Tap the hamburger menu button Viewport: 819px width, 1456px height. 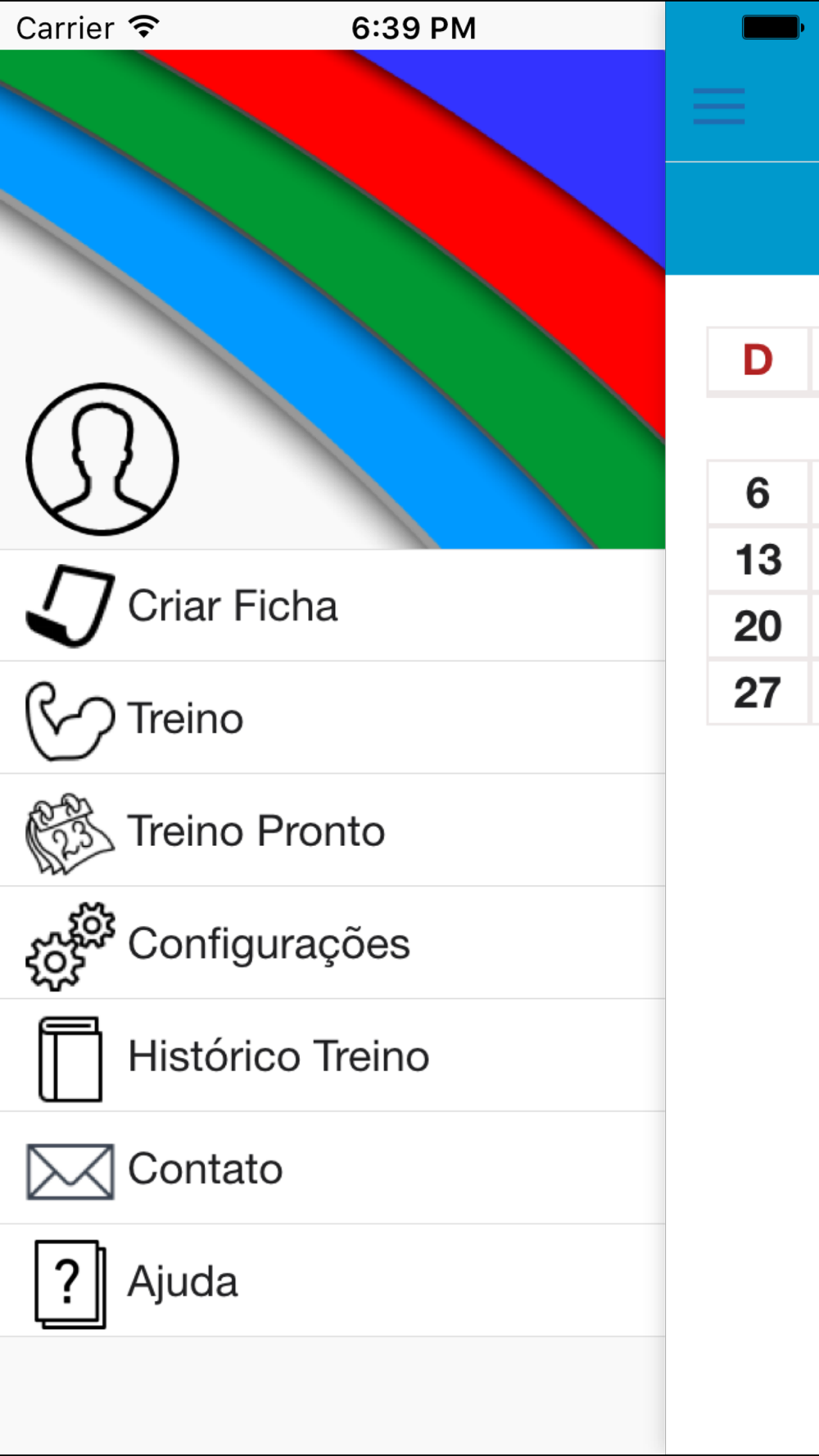pos(719,106)
